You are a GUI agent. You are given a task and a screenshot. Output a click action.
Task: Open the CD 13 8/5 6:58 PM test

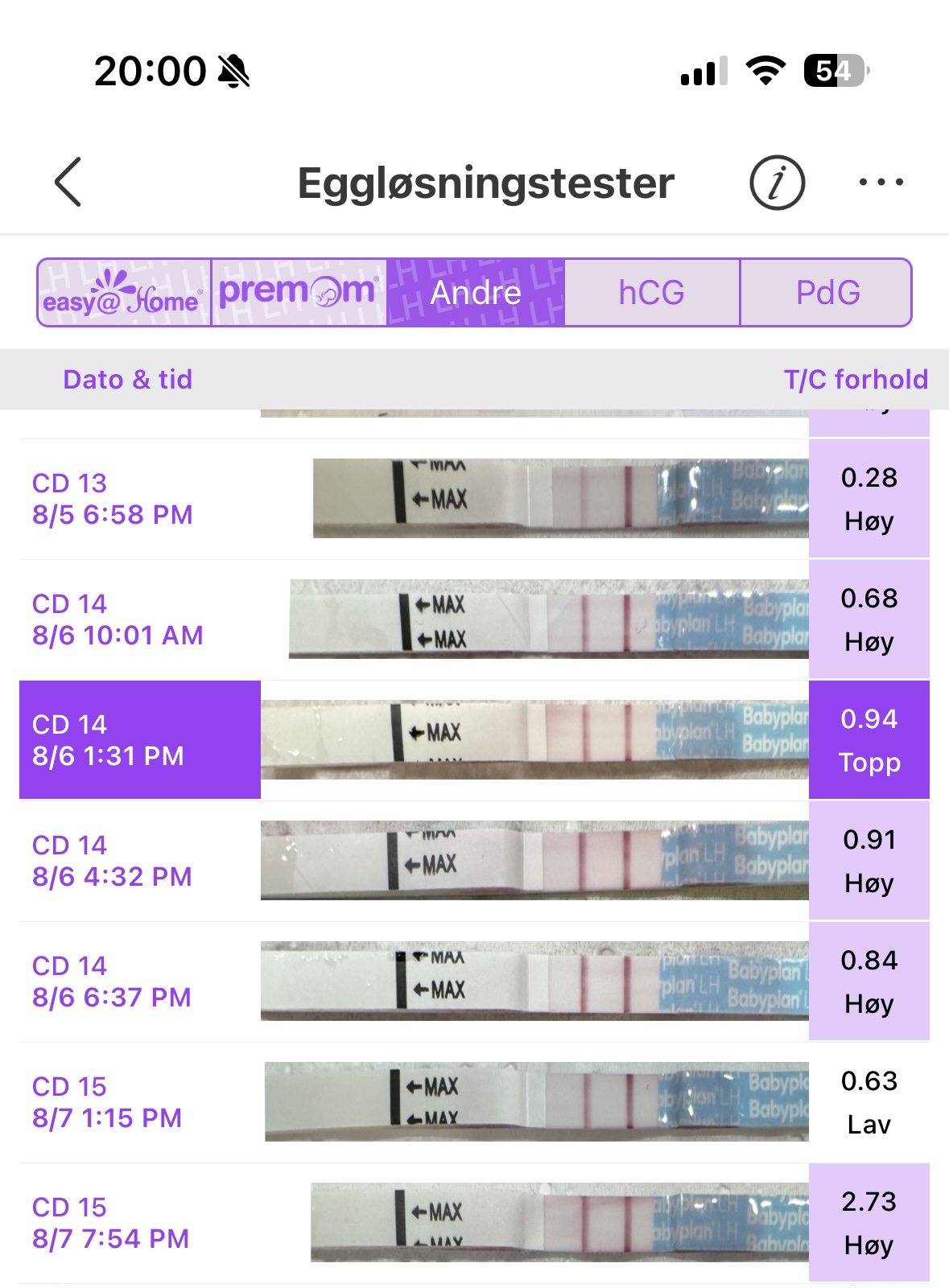113,499
